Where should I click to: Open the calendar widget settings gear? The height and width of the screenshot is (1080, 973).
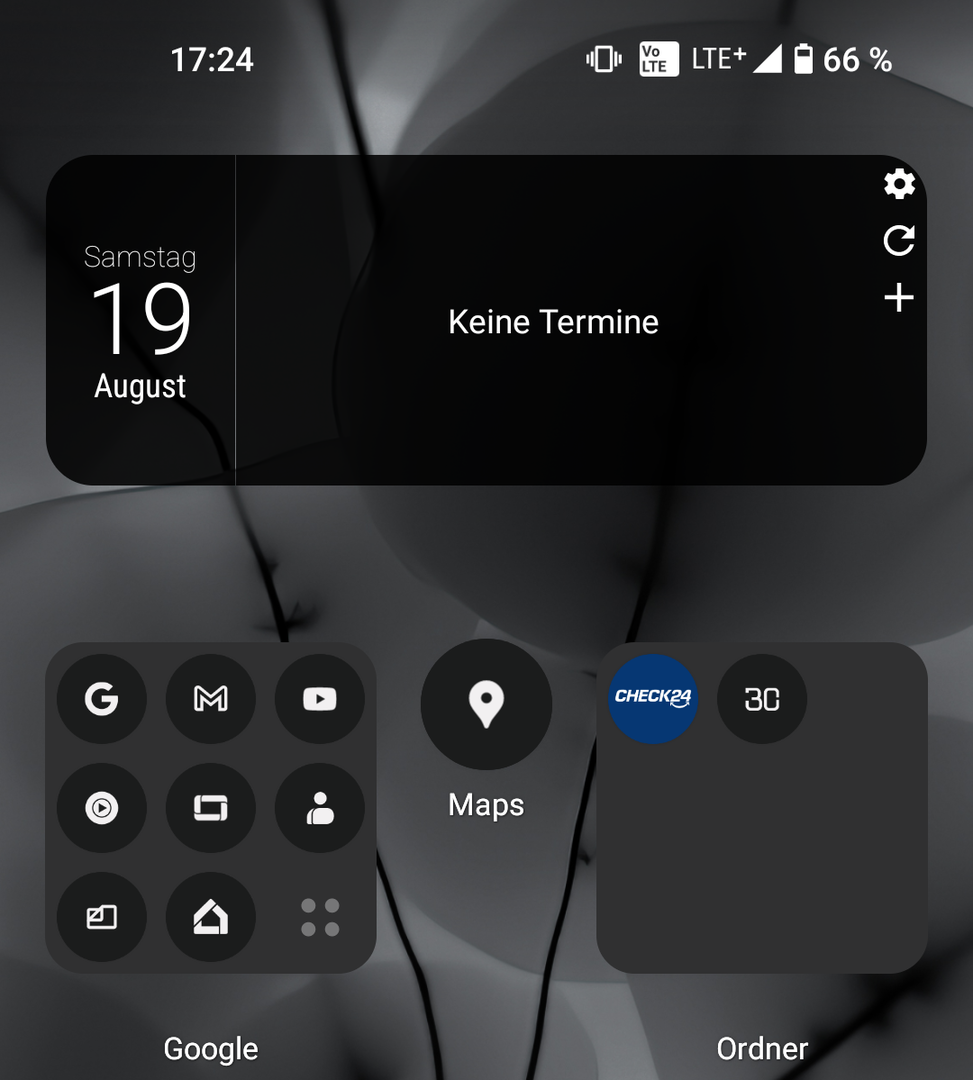click(899, 184)
